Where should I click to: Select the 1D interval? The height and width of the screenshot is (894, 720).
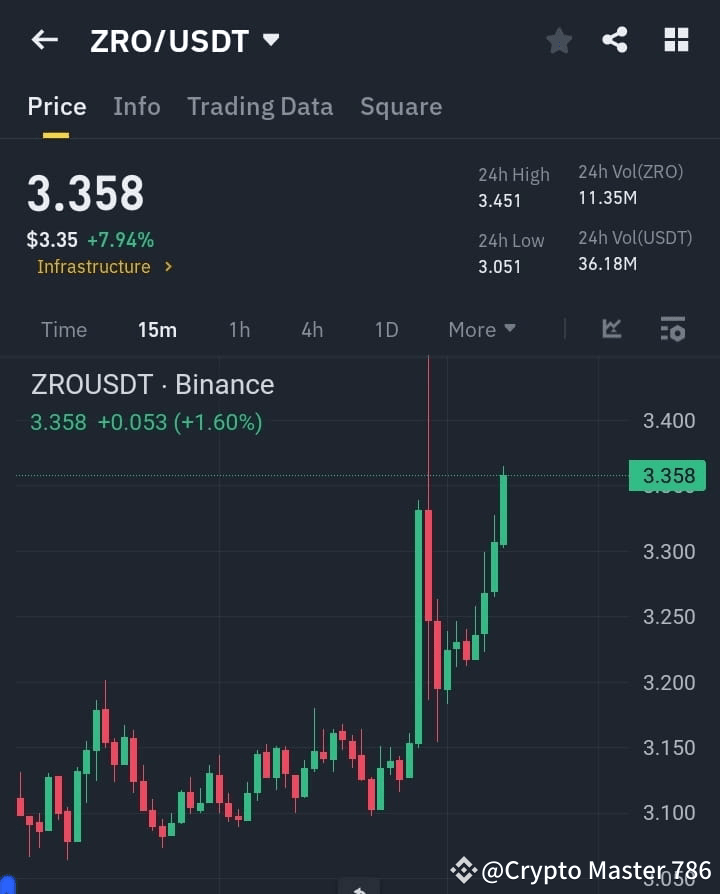tap(386, 329)
